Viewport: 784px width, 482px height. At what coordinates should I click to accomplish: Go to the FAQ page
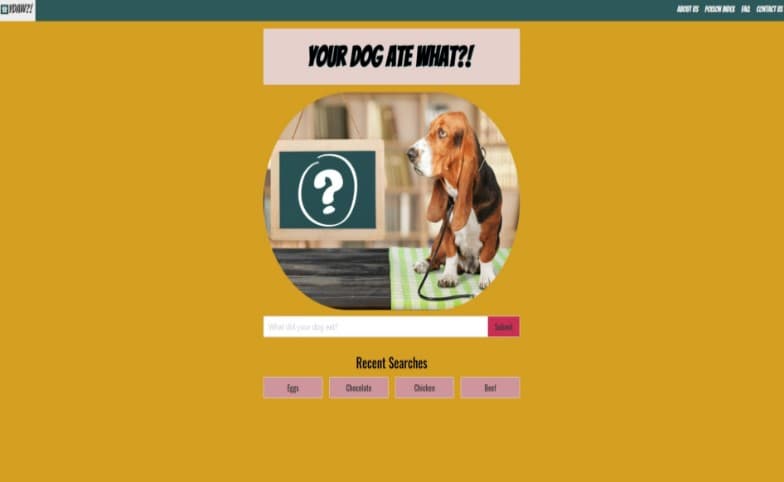745,9
